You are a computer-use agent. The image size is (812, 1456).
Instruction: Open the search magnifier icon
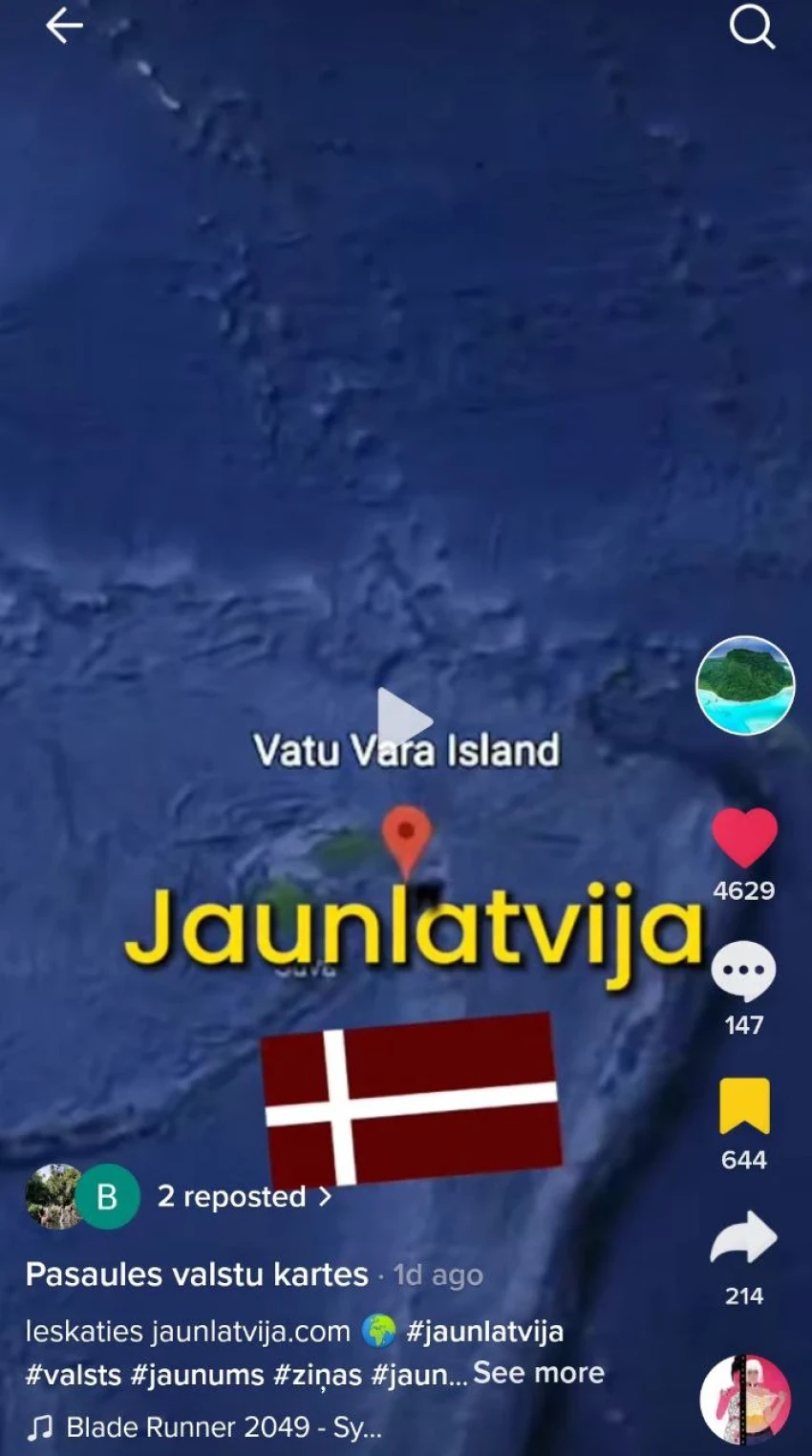tap(751, 28)
